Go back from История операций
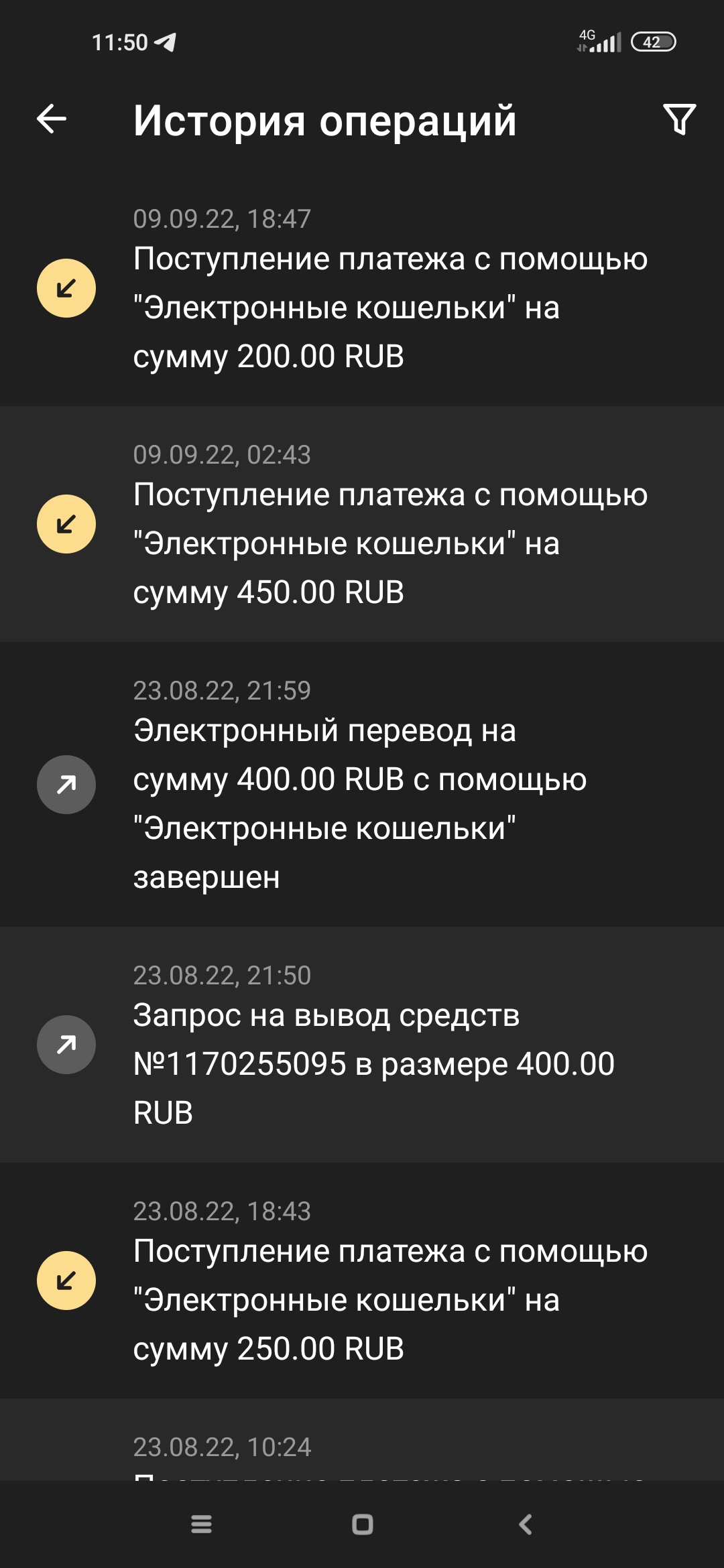 [x=52, y=120]
